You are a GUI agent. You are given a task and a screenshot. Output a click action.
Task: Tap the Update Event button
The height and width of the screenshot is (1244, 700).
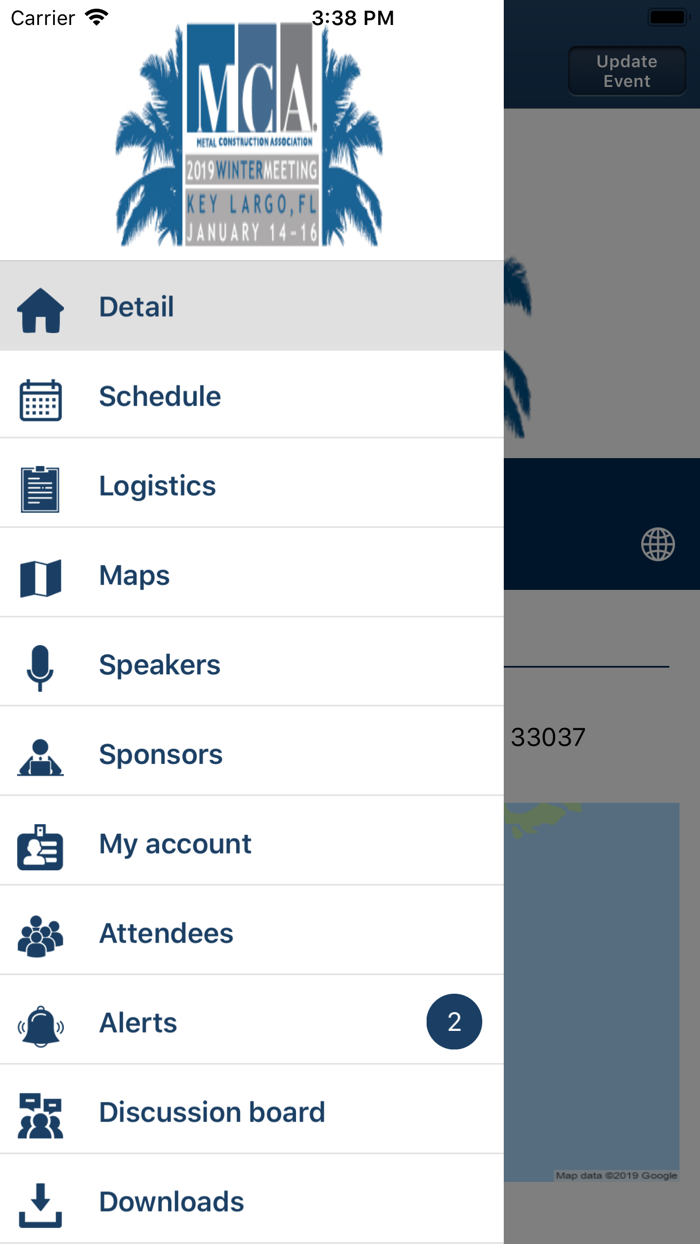click(627, 71)
